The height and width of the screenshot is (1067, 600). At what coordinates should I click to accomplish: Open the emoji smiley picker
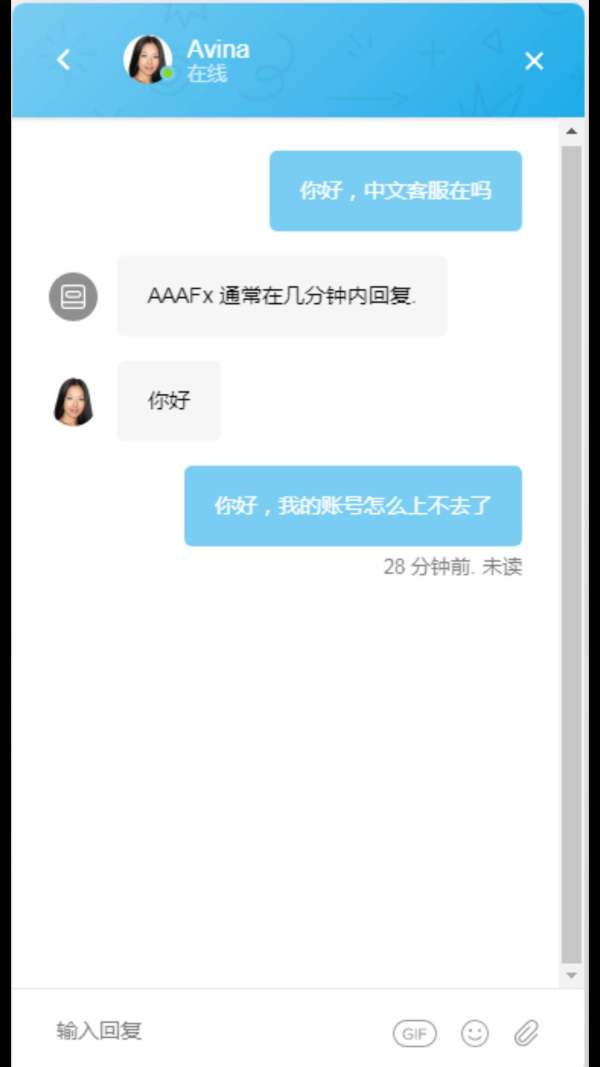coord(475,1034)
